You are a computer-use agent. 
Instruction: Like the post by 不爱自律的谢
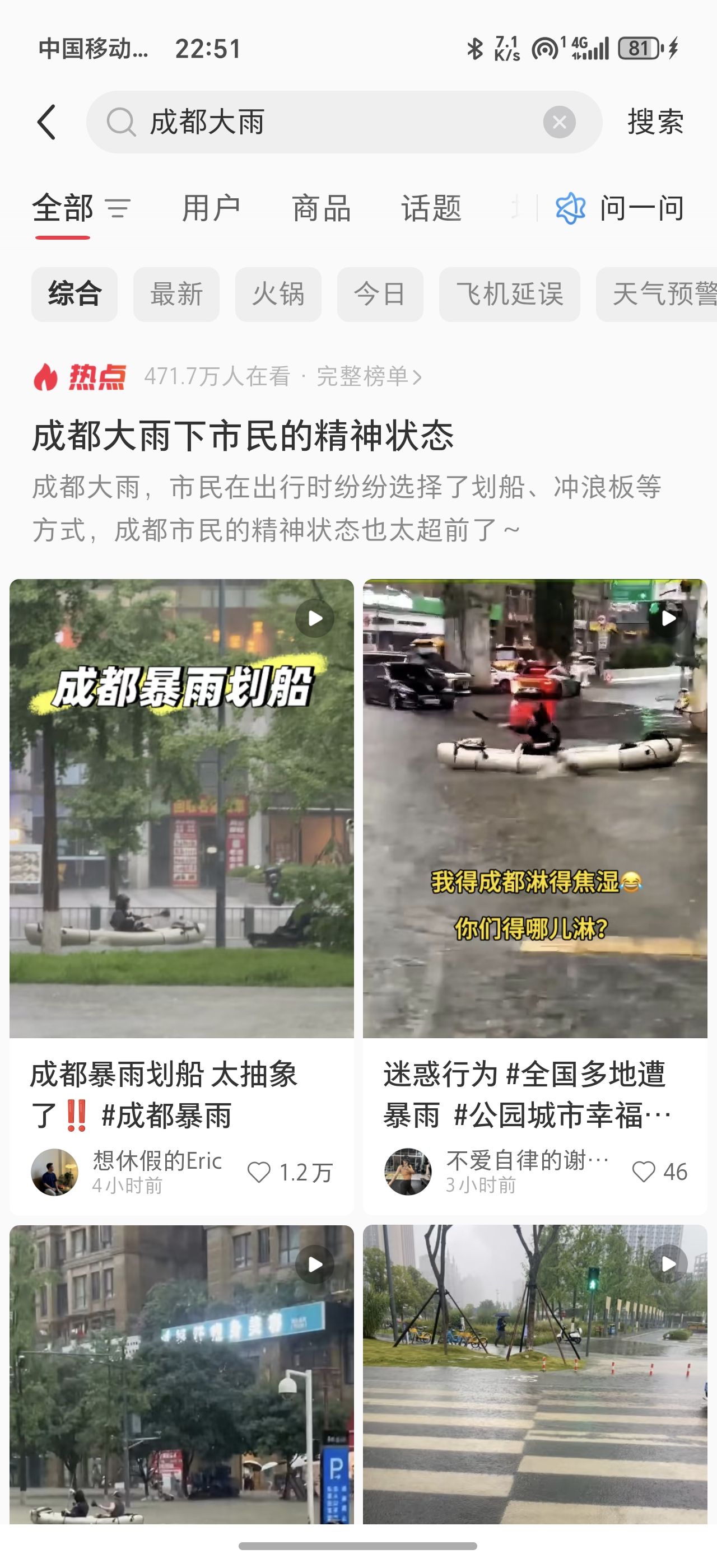(660, 1172)
